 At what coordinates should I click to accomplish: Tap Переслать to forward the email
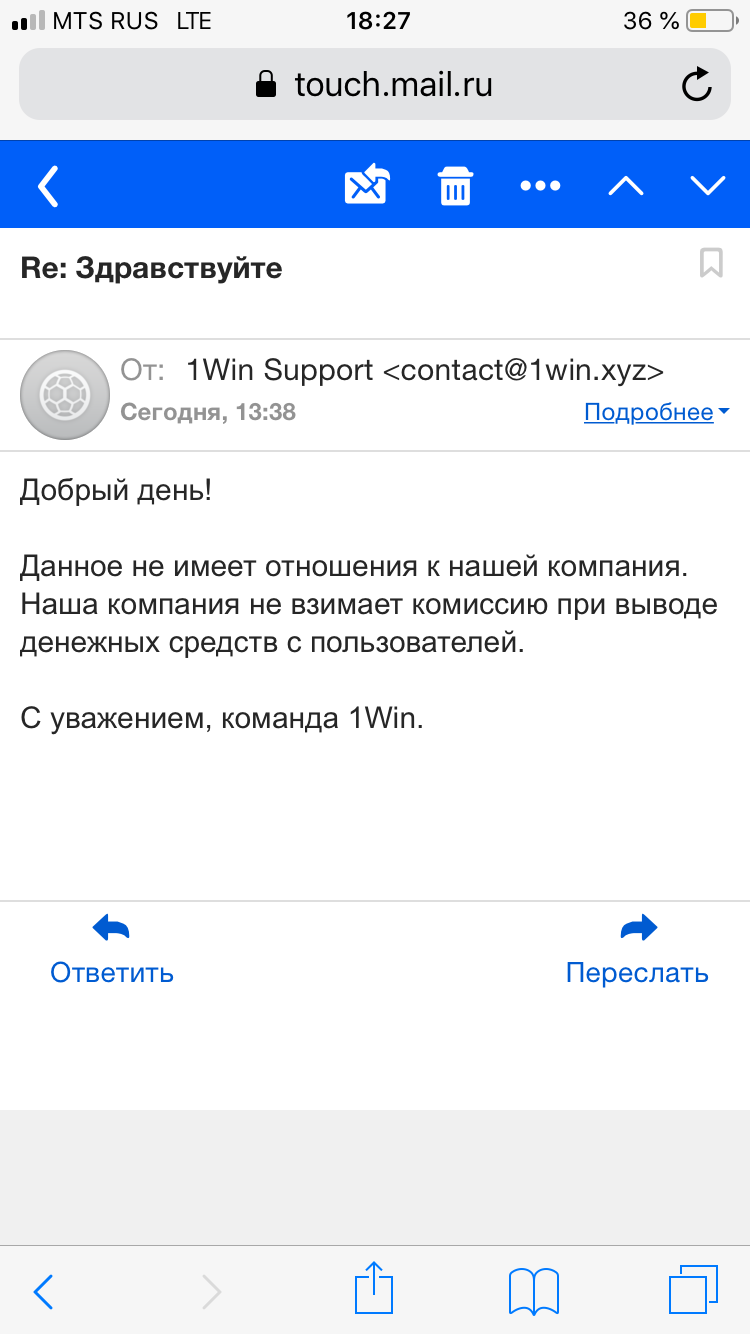point(637,950)
